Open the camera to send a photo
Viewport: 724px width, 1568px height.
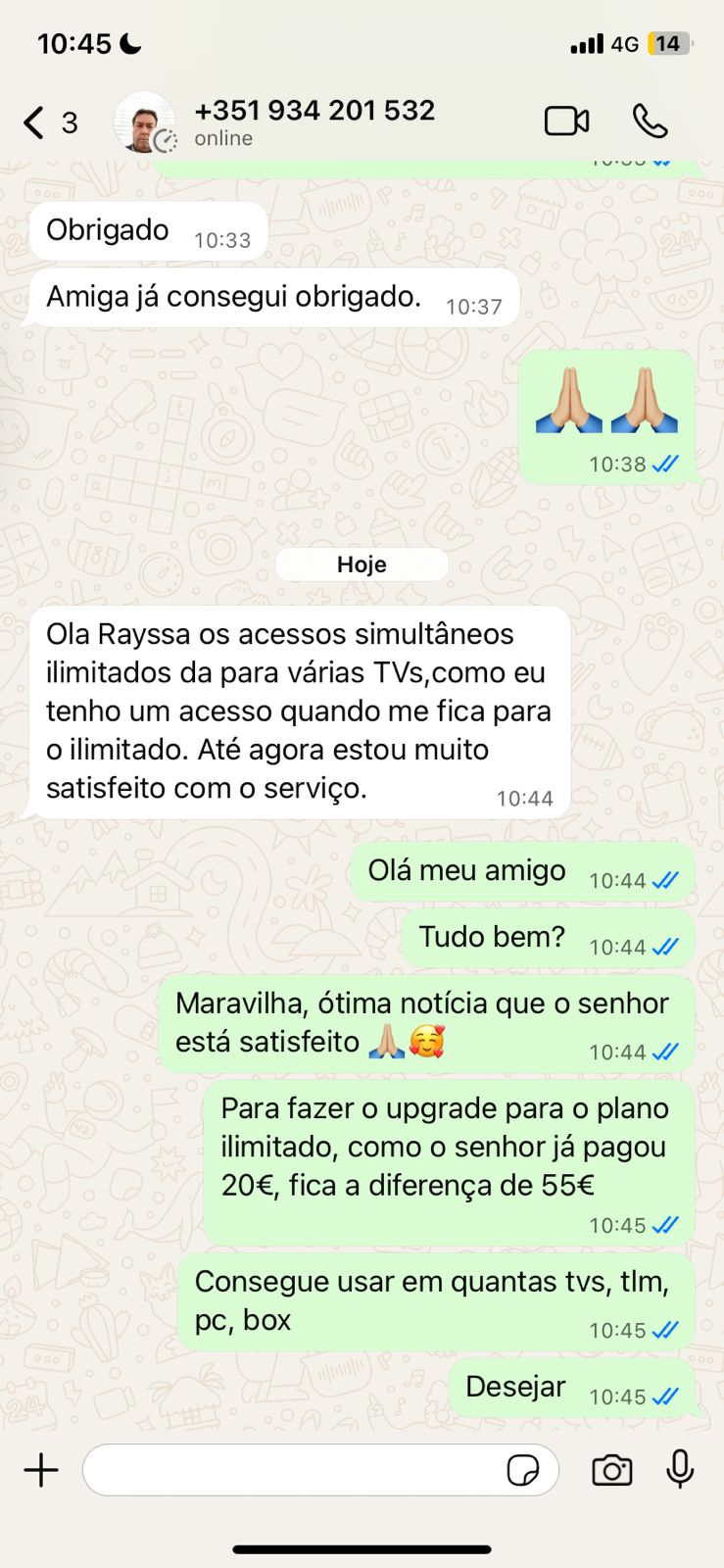pyautogui.click(x=612, y=1470)
